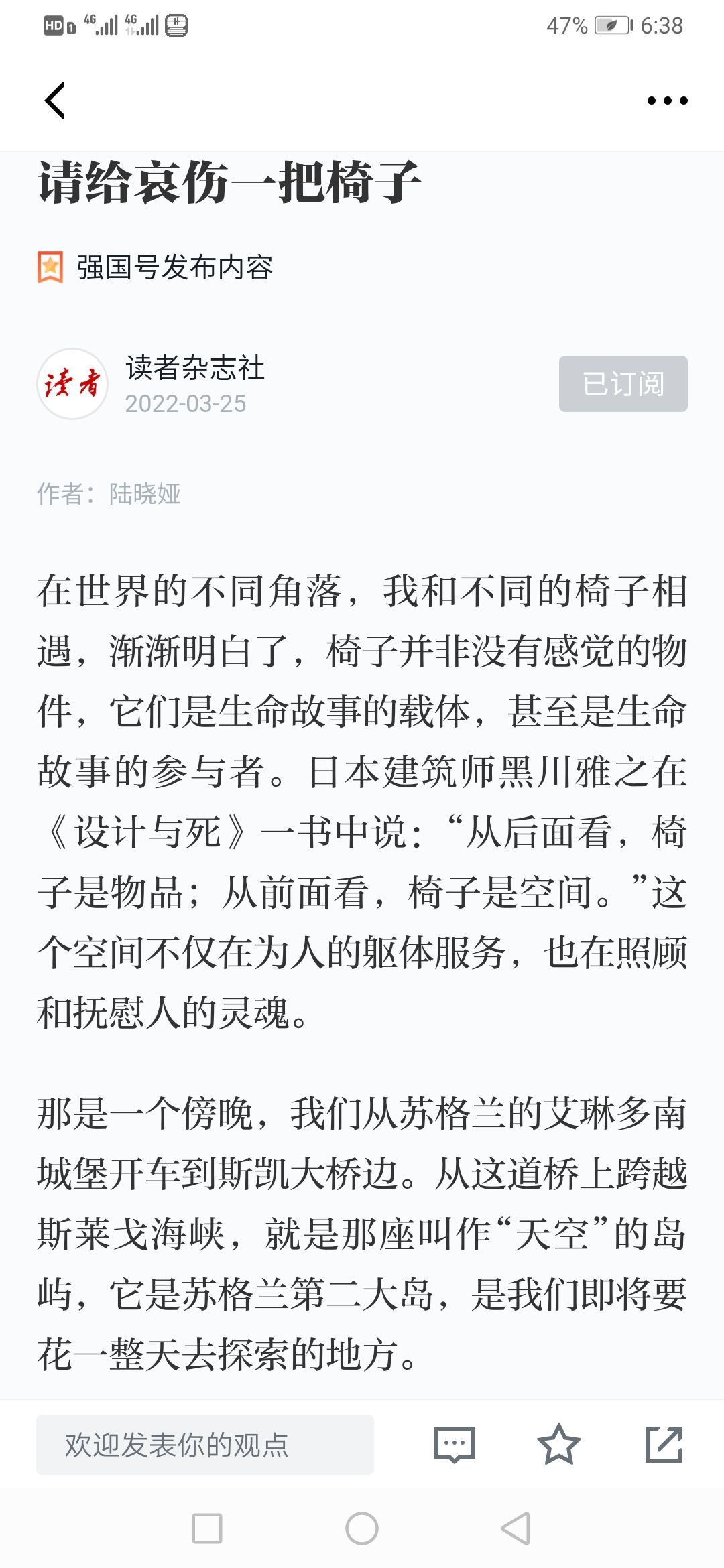View comments via the speech bubble icon
The width and height of the screenshot is (724, 1568).
click(454, 1444)
